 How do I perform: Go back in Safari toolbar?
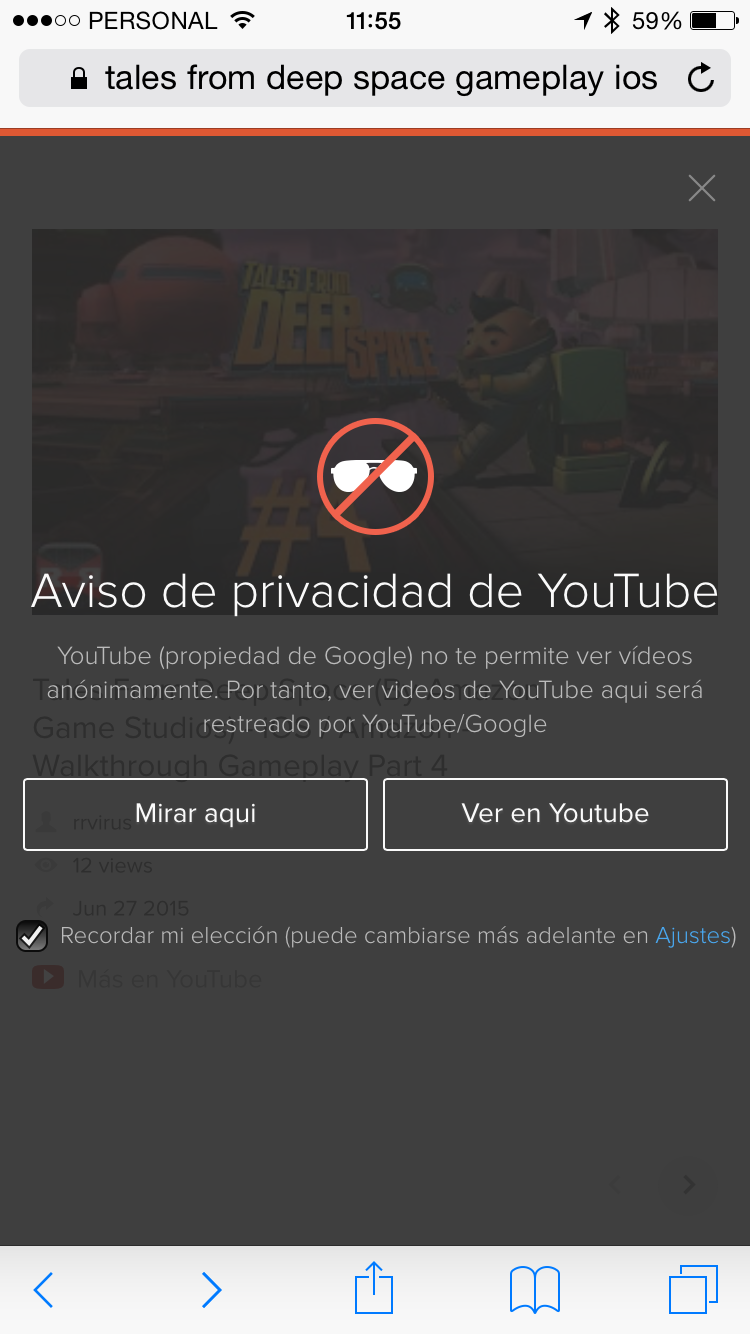[x=43, y=1290]
